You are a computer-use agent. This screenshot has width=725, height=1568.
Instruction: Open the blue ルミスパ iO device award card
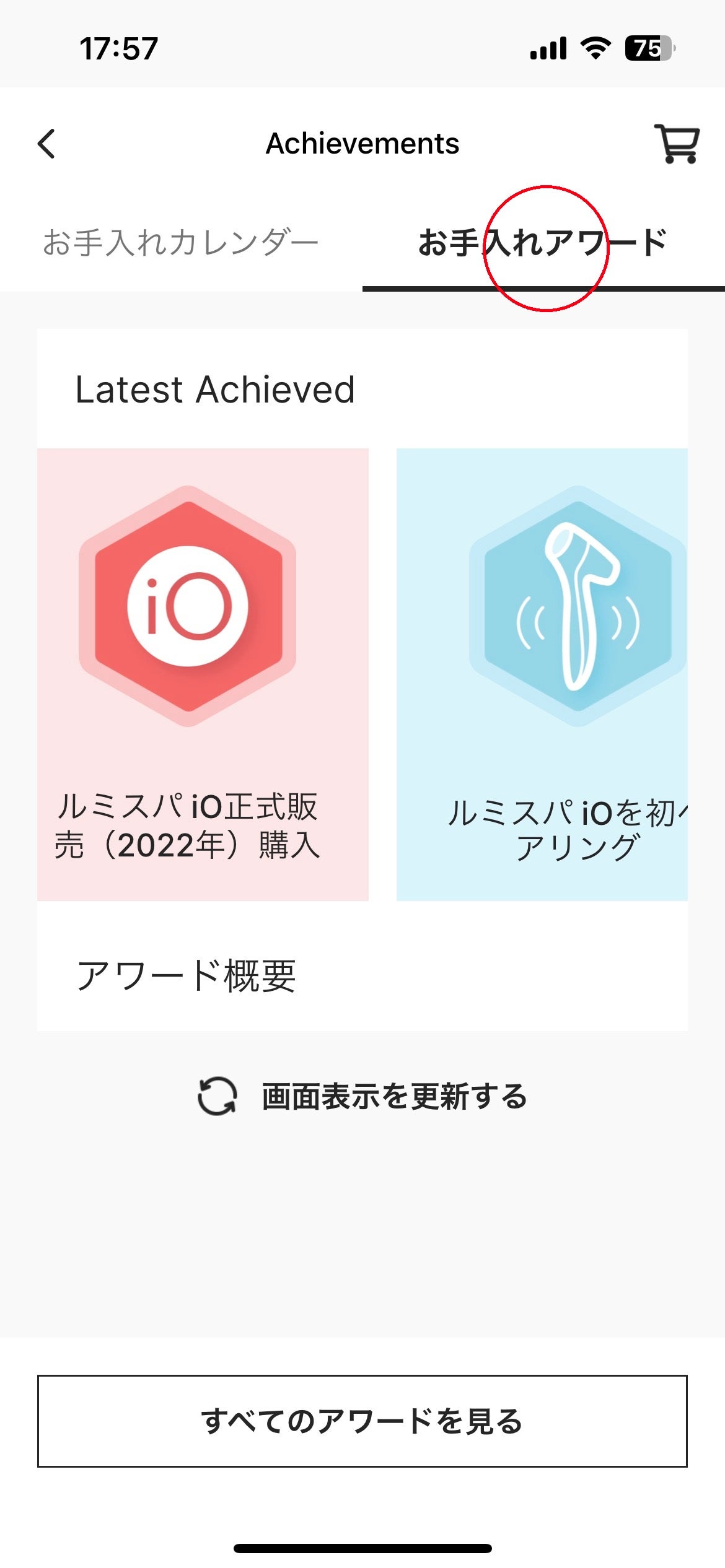pyautogui.click(x=542, y=674)
